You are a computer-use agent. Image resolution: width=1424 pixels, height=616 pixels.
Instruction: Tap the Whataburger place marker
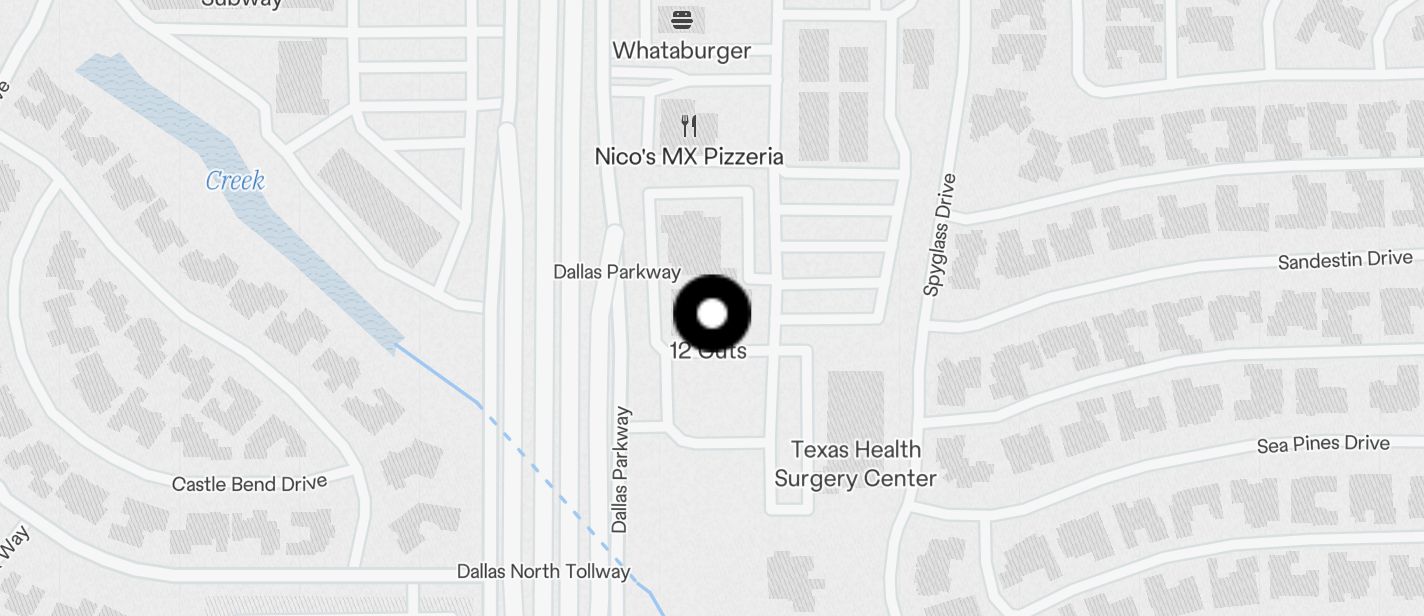682,20
